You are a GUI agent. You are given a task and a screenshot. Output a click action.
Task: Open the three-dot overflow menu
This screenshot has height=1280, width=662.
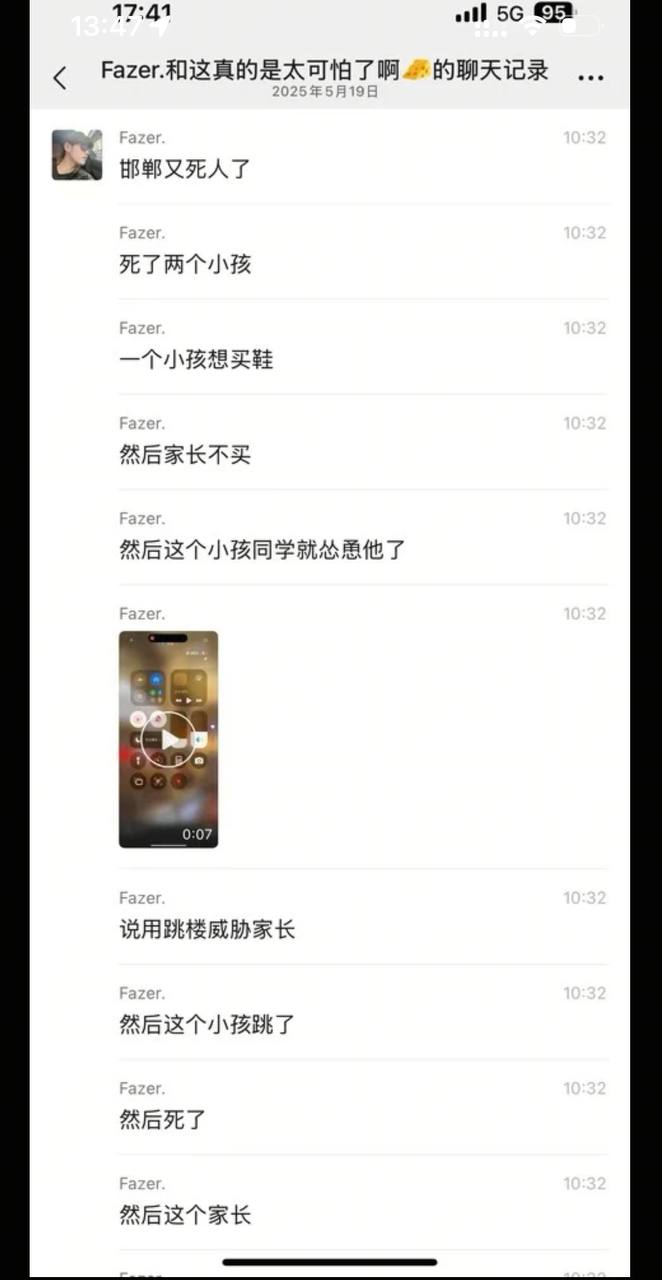[591, 77]
